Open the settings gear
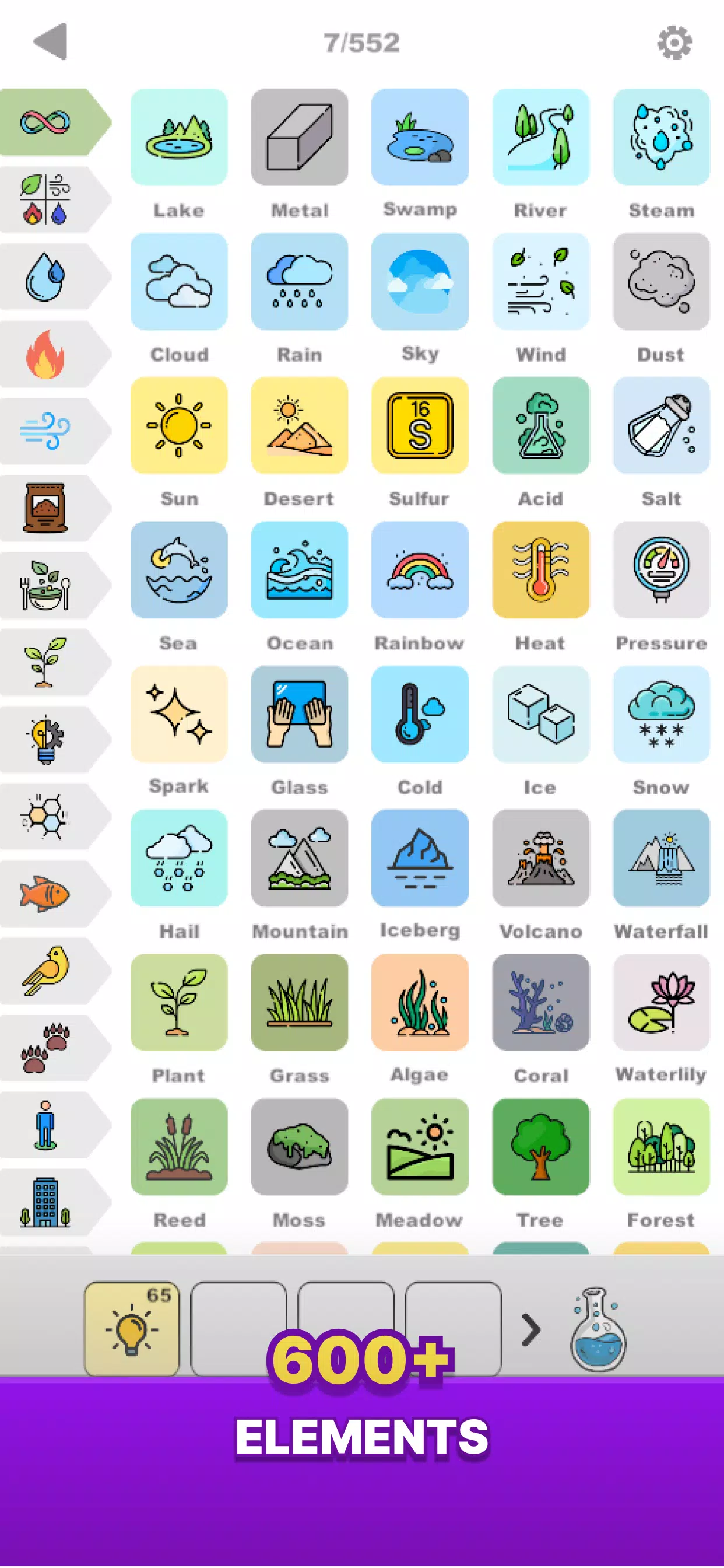 [674, 42]
